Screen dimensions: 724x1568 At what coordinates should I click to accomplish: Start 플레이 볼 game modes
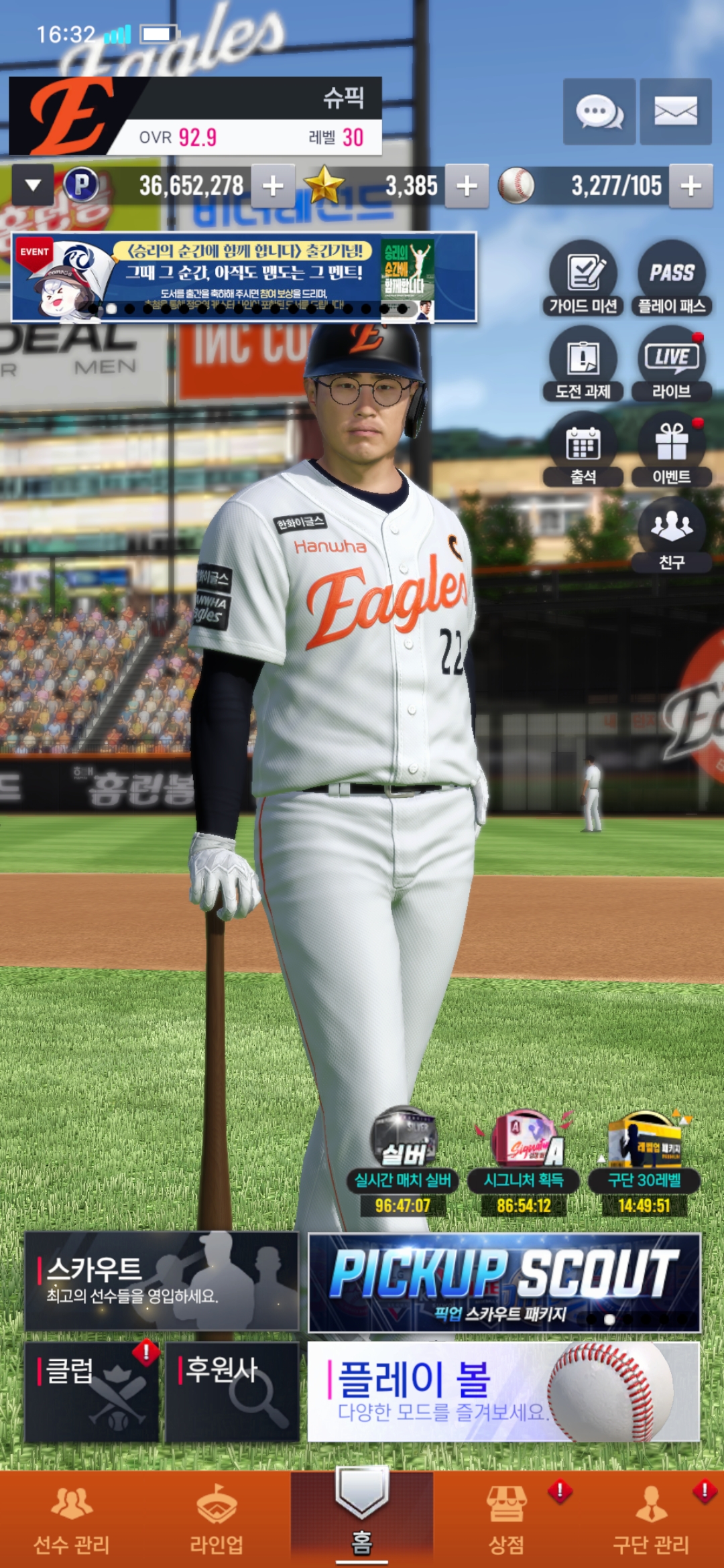503,1391
